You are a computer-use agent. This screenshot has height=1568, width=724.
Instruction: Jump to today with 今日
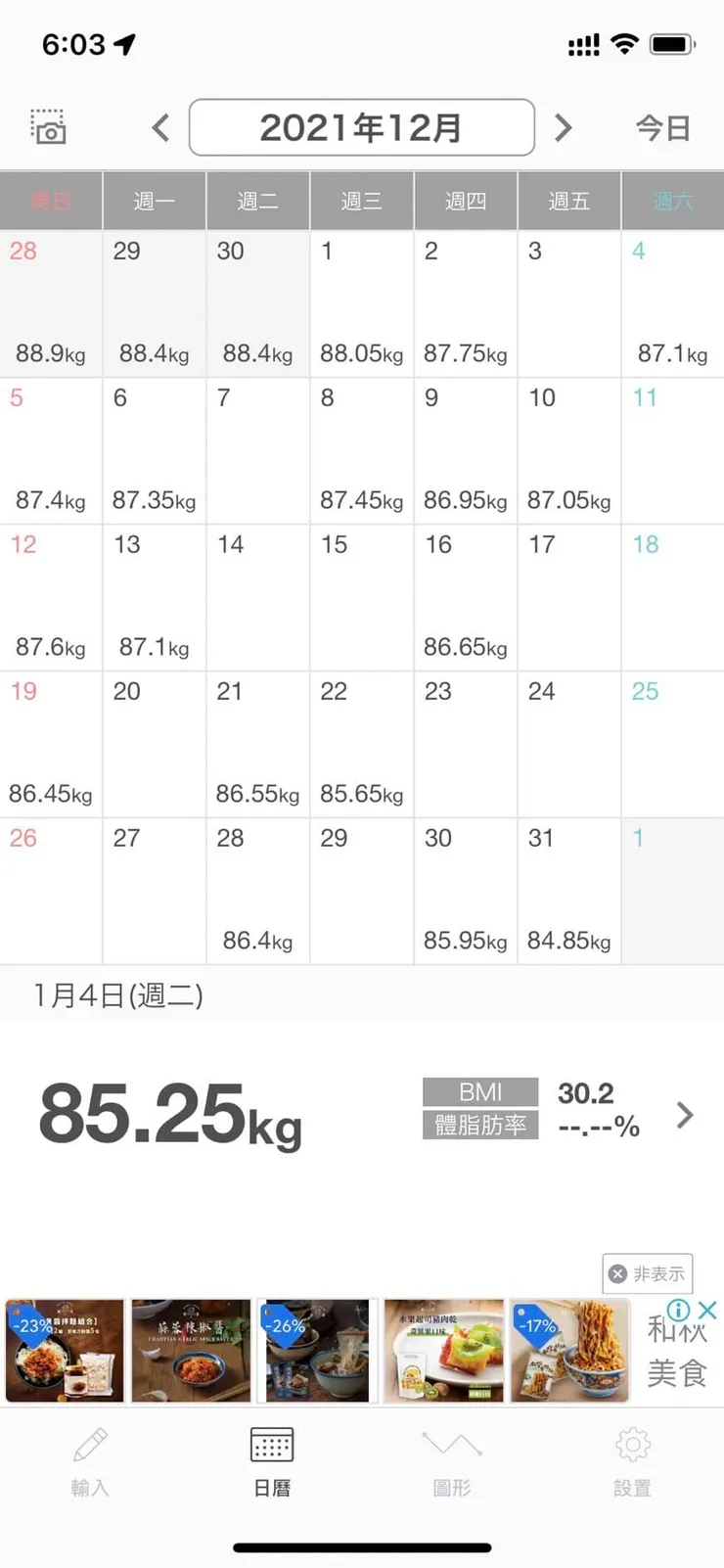(x=663, y=127)
